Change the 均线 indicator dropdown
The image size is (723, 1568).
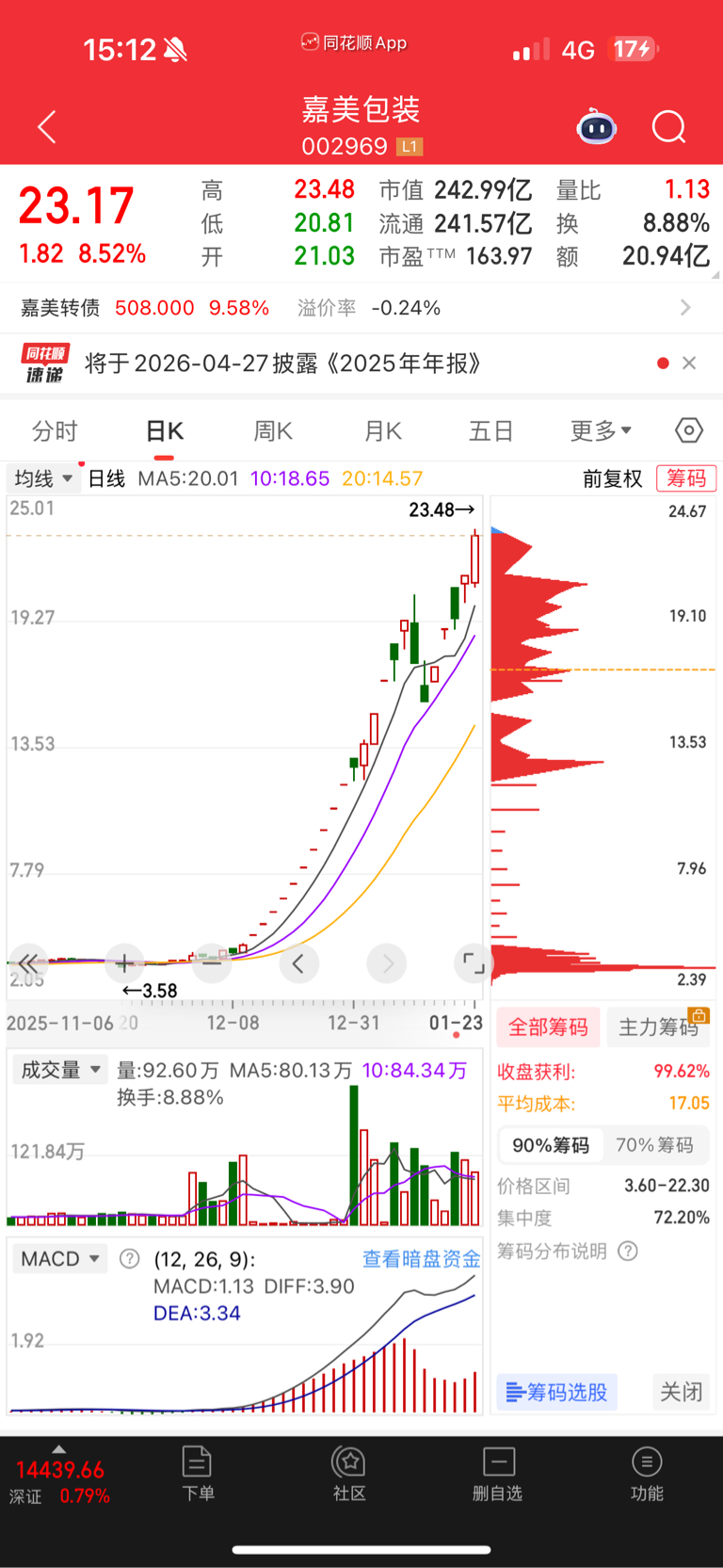click(x=43, y=478)
